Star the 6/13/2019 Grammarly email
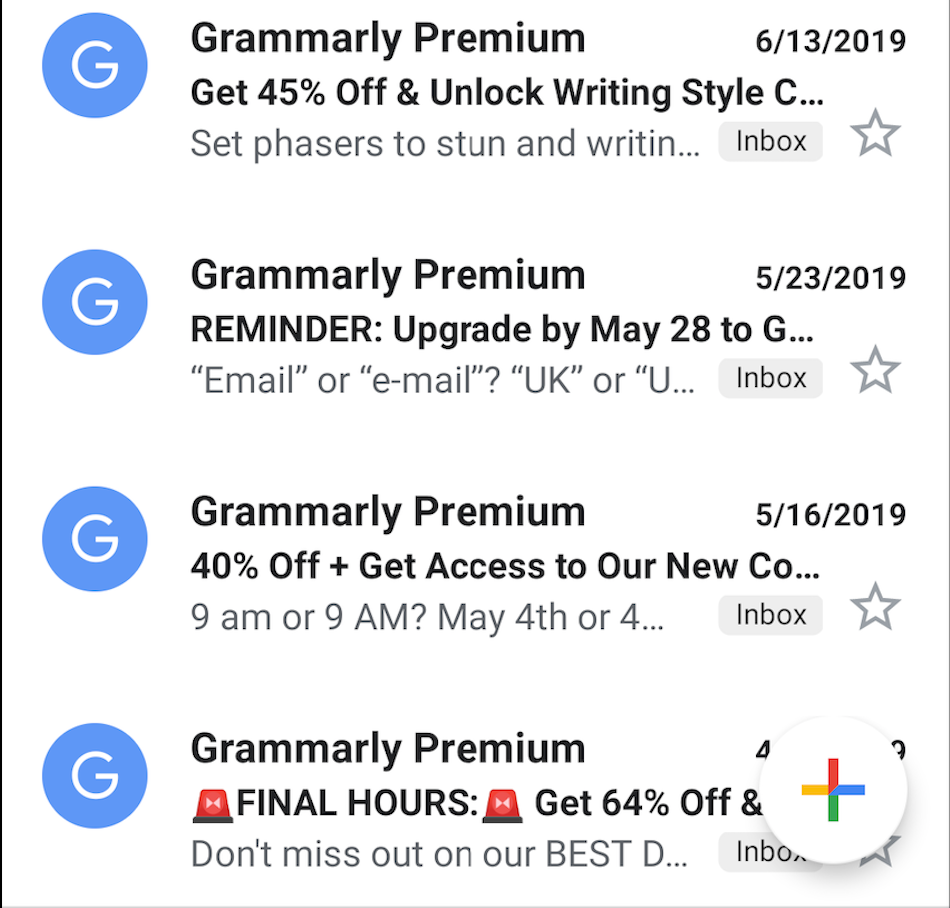The height and width of the screenshot is (908, 950). (x=876, y=135)
